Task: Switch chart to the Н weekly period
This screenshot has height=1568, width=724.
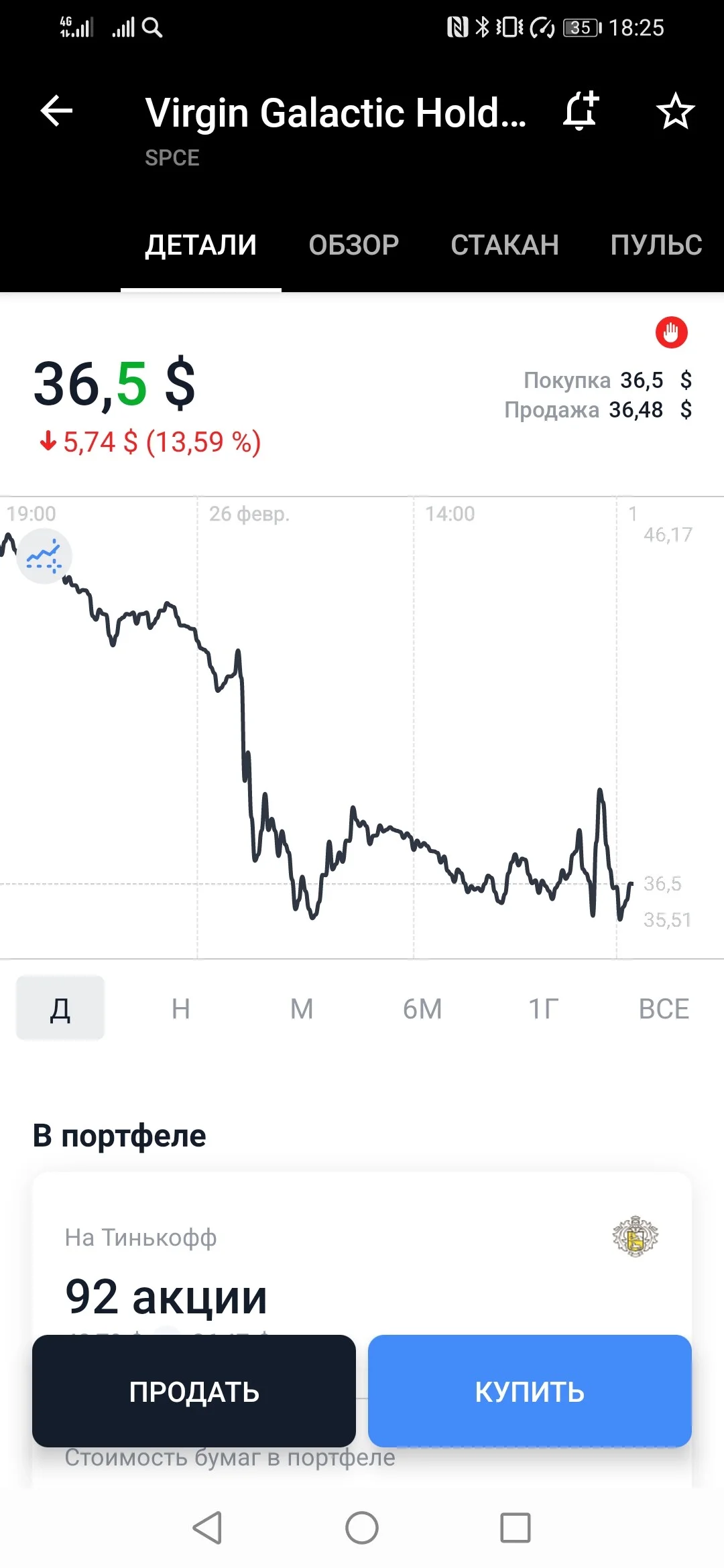Action: (181, 1008)
